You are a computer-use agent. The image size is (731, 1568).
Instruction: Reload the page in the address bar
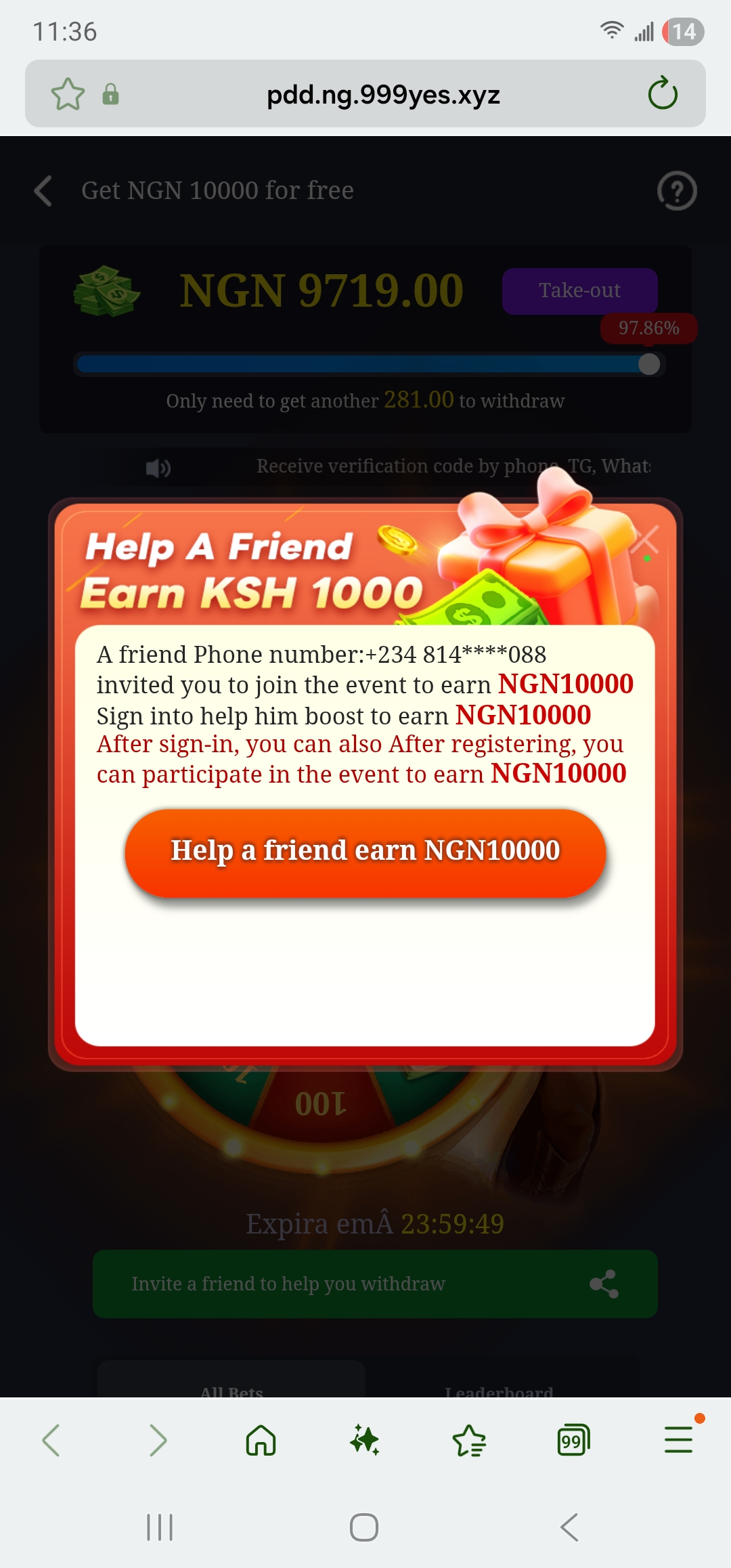(x=662, y=93)
